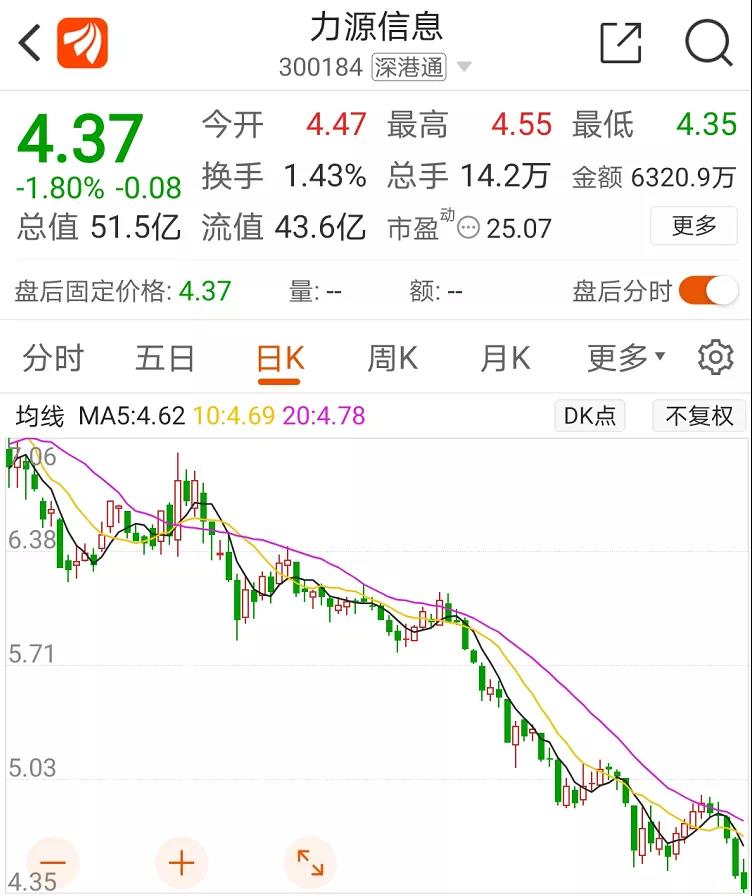Zoom in chart with plus button
This screenshot has width=752, height=896.
coord(182,862)
